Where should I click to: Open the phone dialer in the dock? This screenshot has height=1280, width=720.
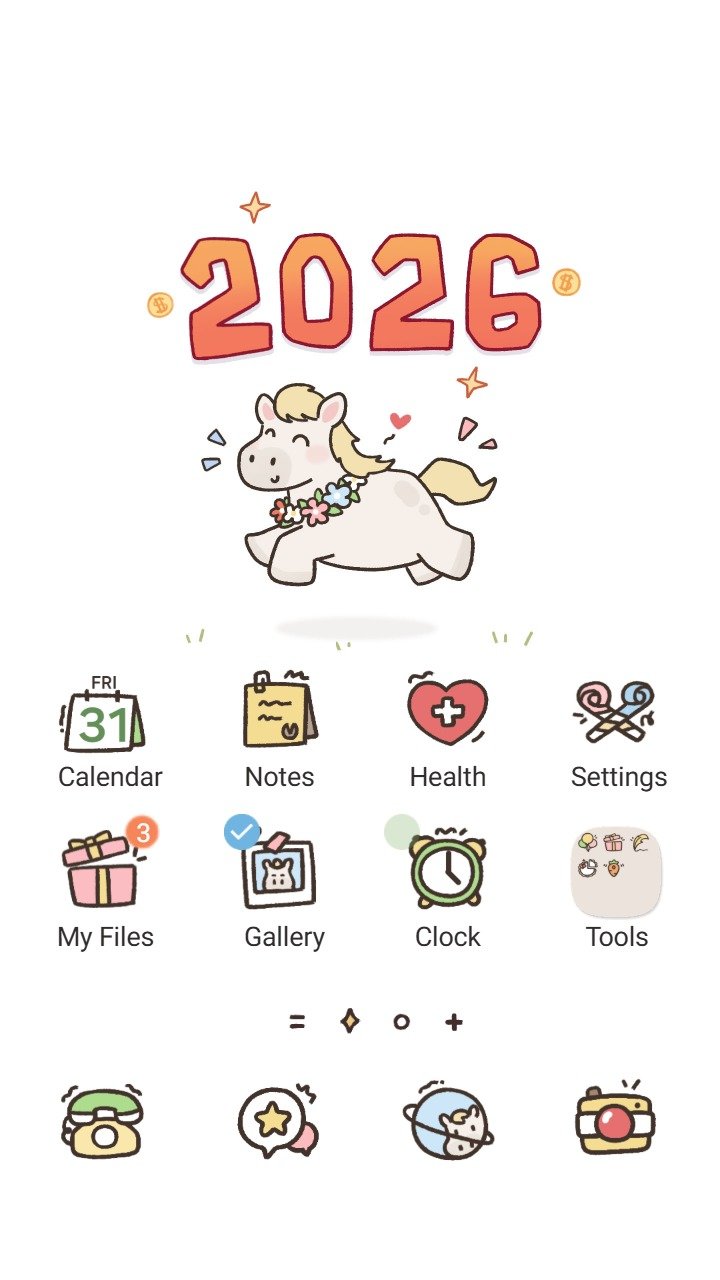pos(103,1121)
